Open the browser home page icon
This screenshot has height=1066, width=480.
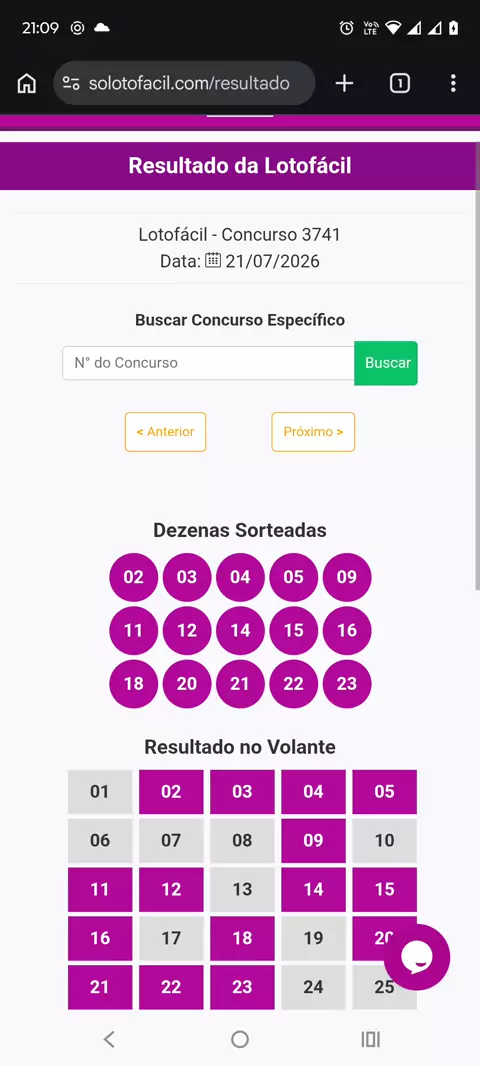(x=27, y=84)
